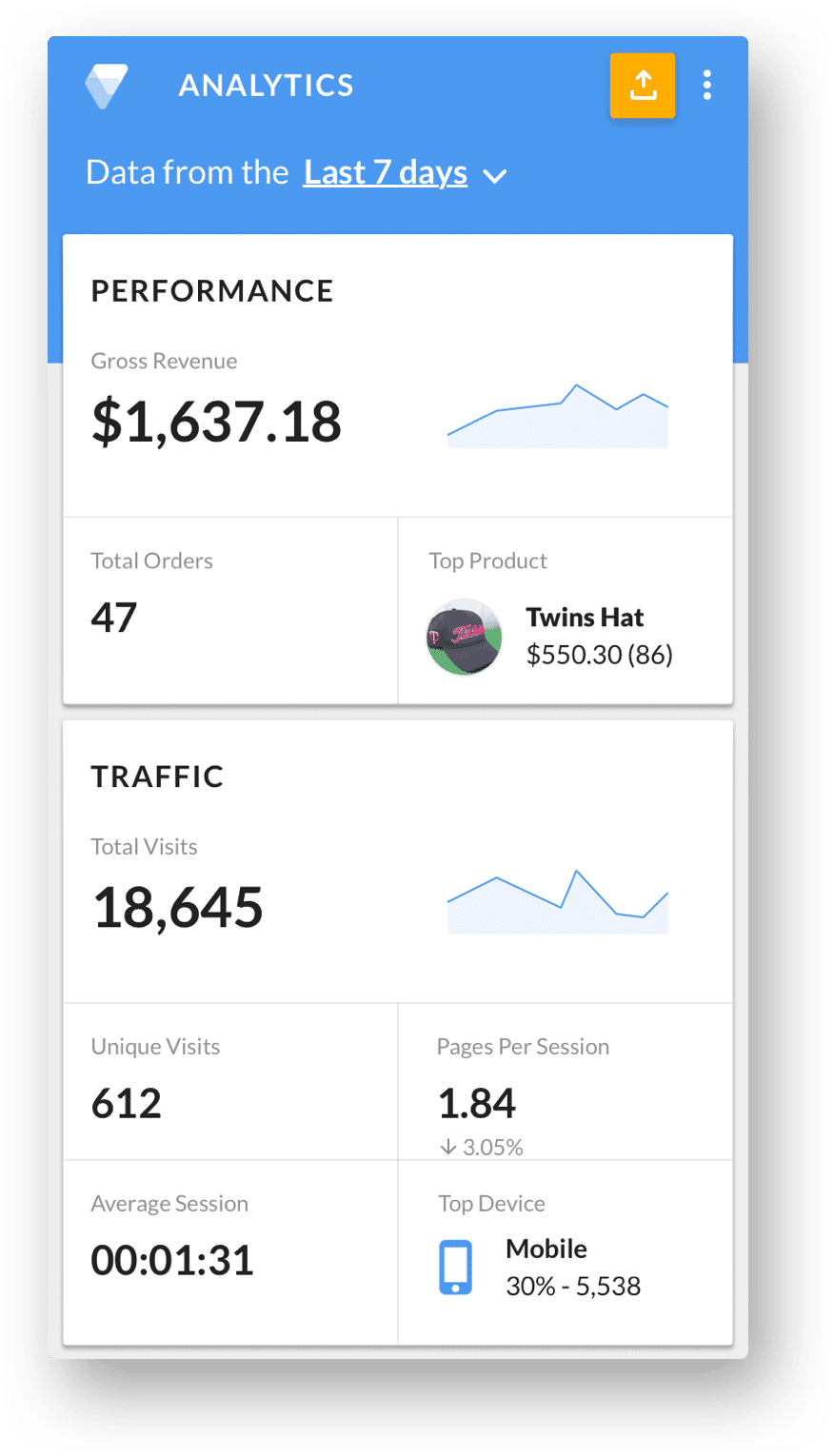Tap the orange share/export button
Screen dimensions: 834x1456
[643, 86]
